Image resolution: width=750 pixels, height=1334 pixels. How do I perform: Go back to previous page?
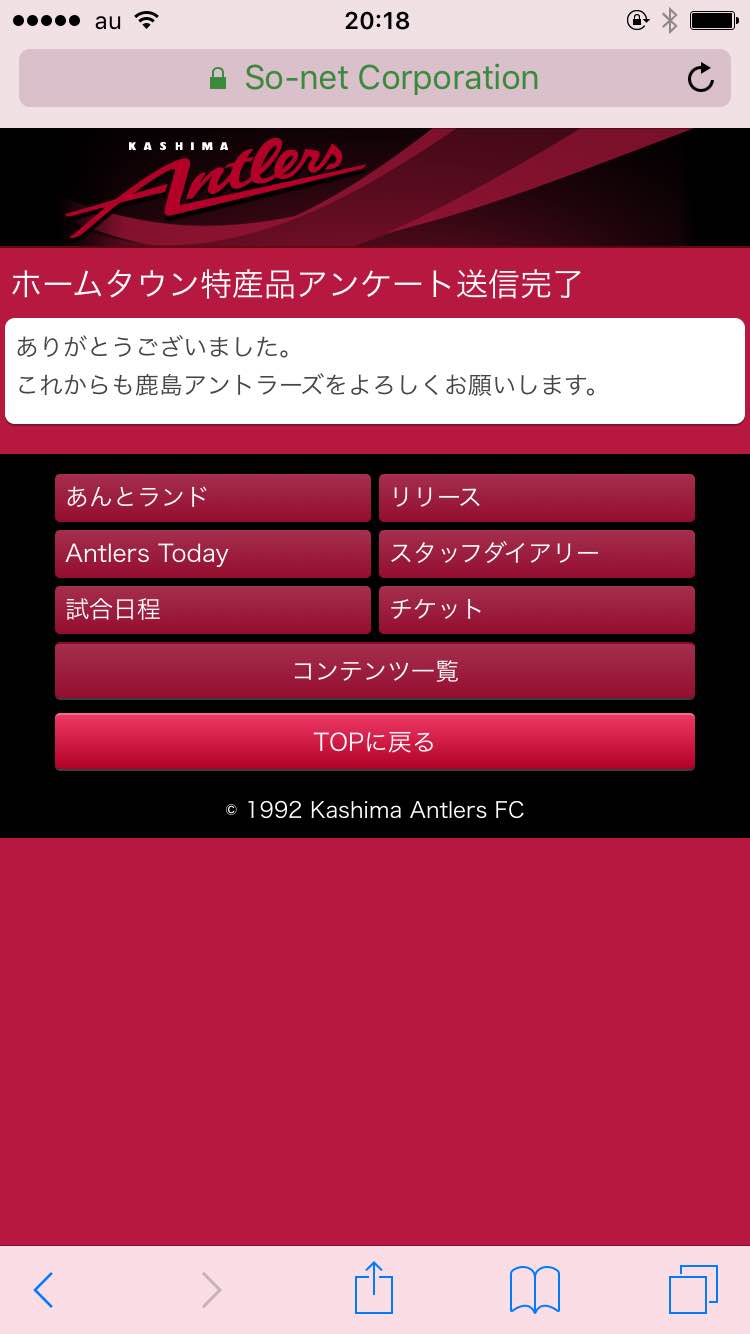tap(43, 1290)
